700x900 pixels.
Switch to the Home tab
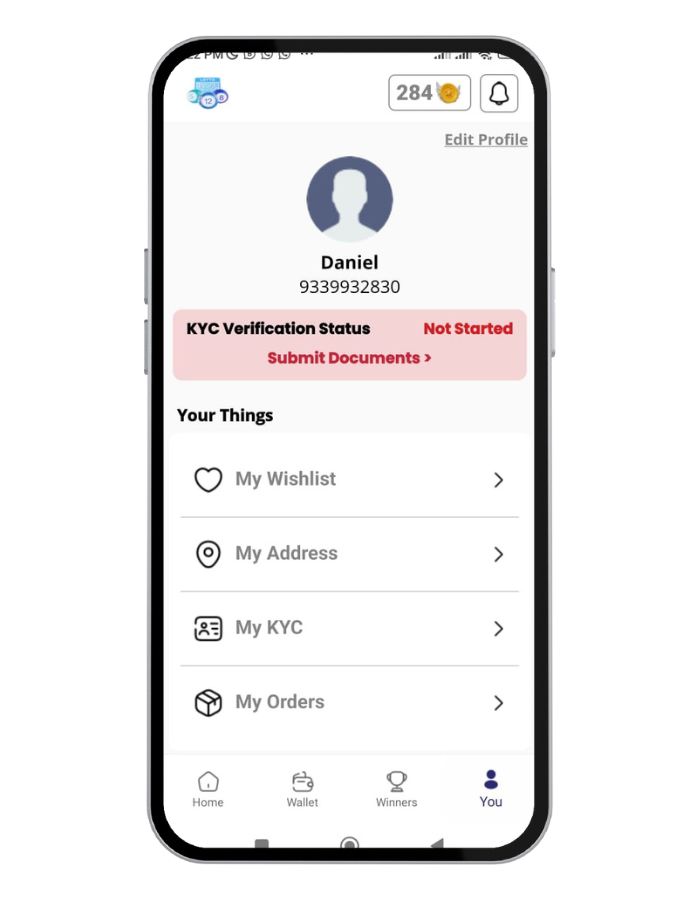coord(208,789)
